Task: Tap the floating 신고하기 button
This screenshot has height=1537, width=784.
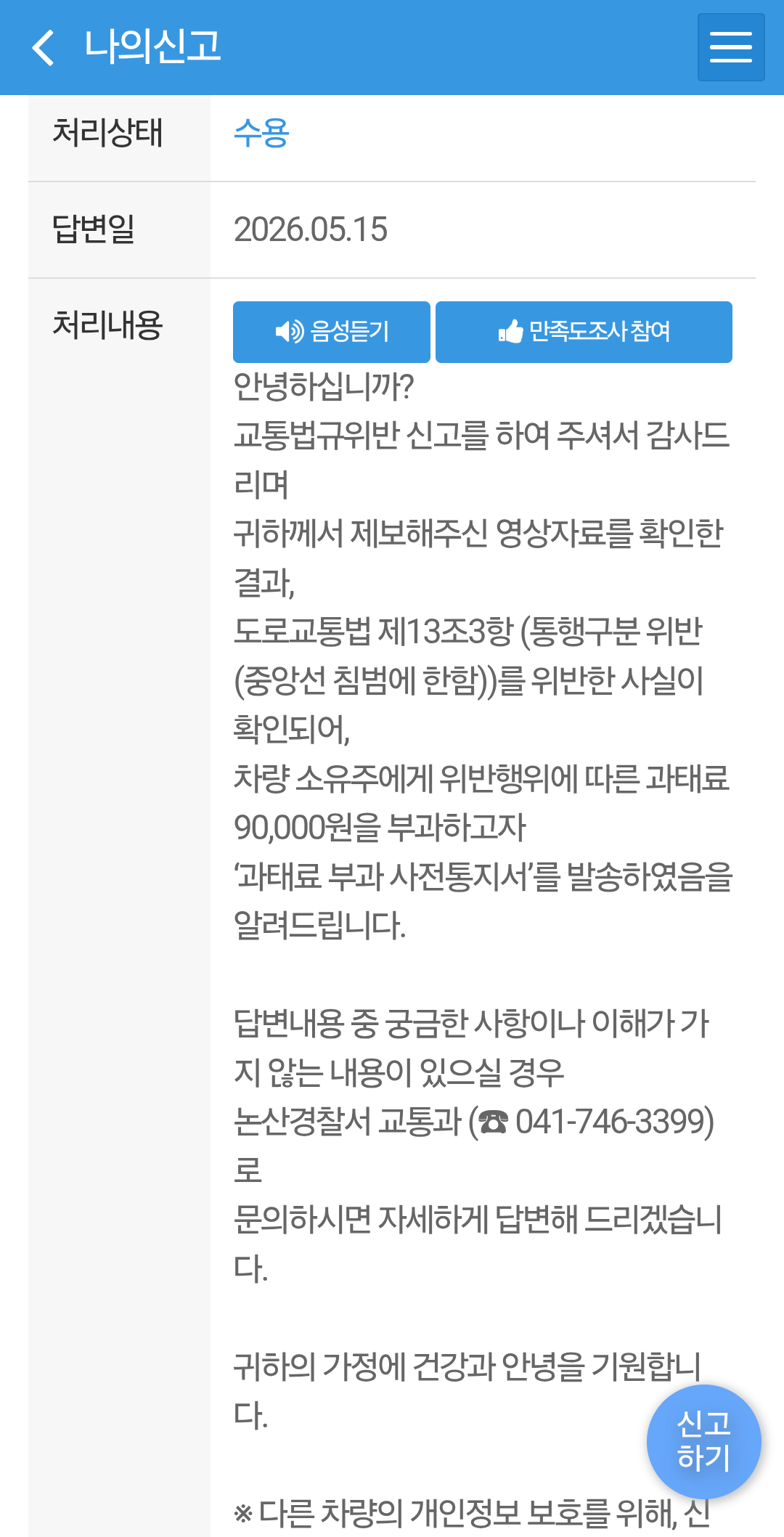Action: [x=703, y=1441]
